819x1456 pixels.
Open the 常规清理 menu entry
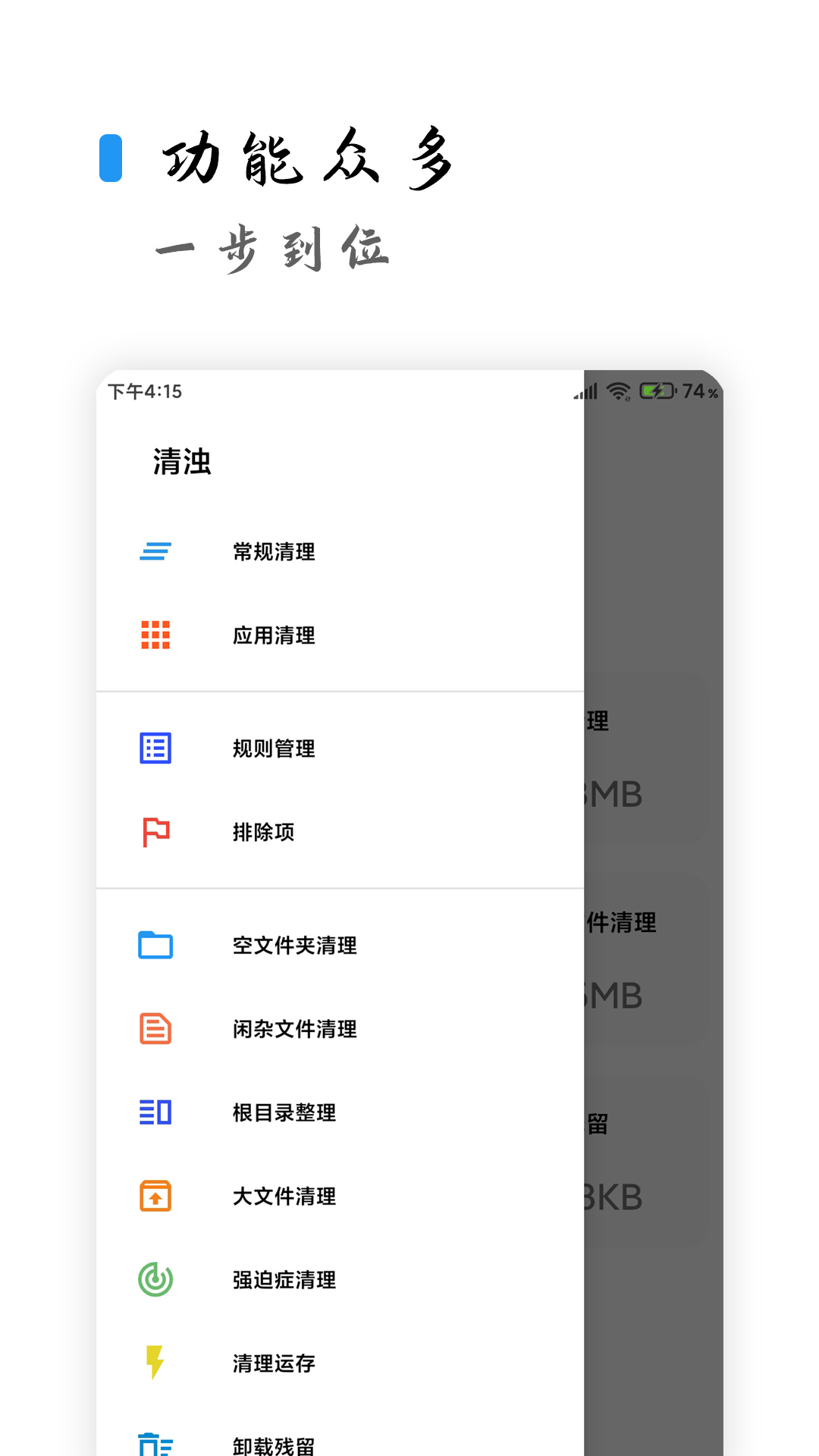[273, 552]
